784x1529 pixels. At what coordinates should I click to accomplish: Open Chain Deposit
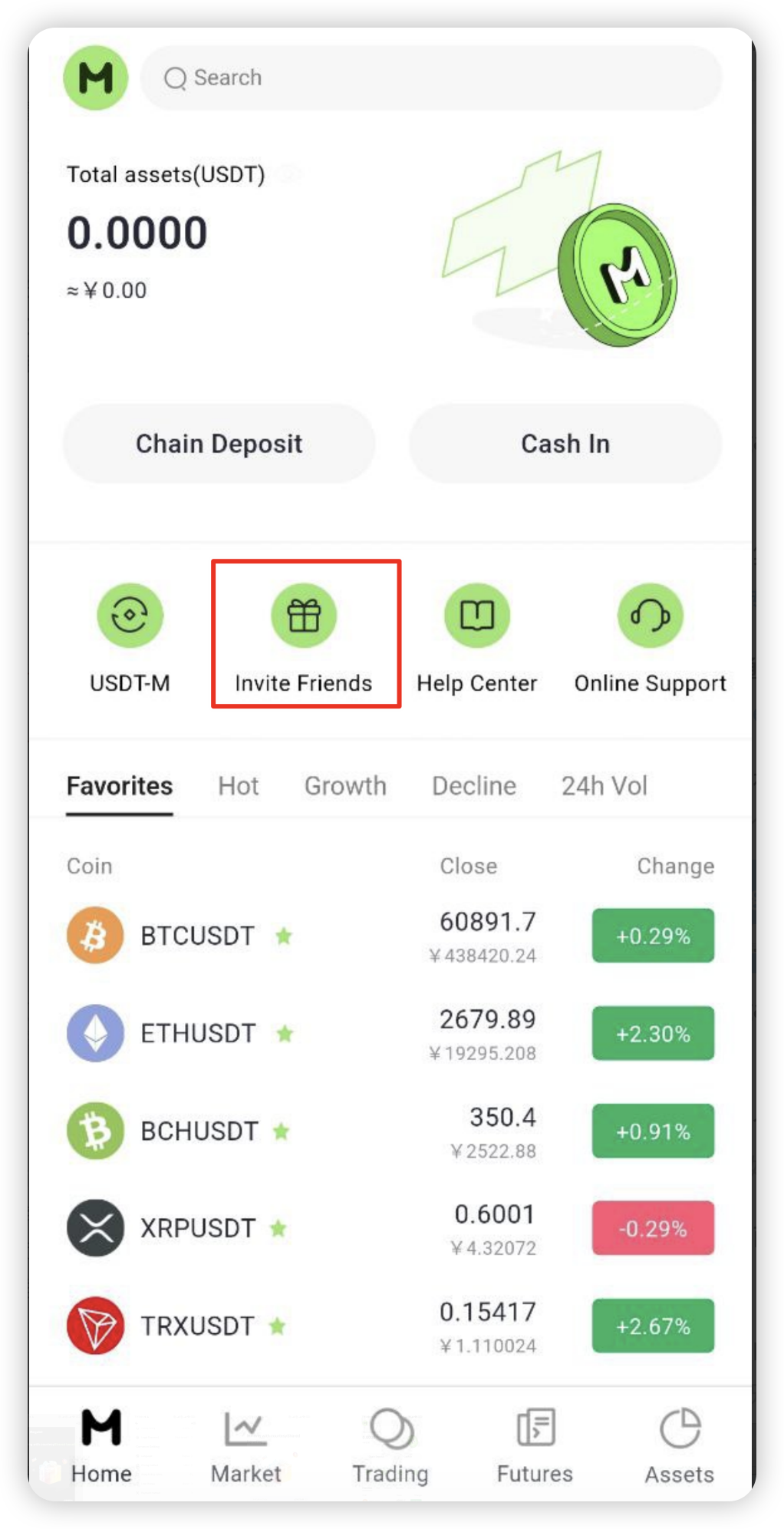(219, 444)
